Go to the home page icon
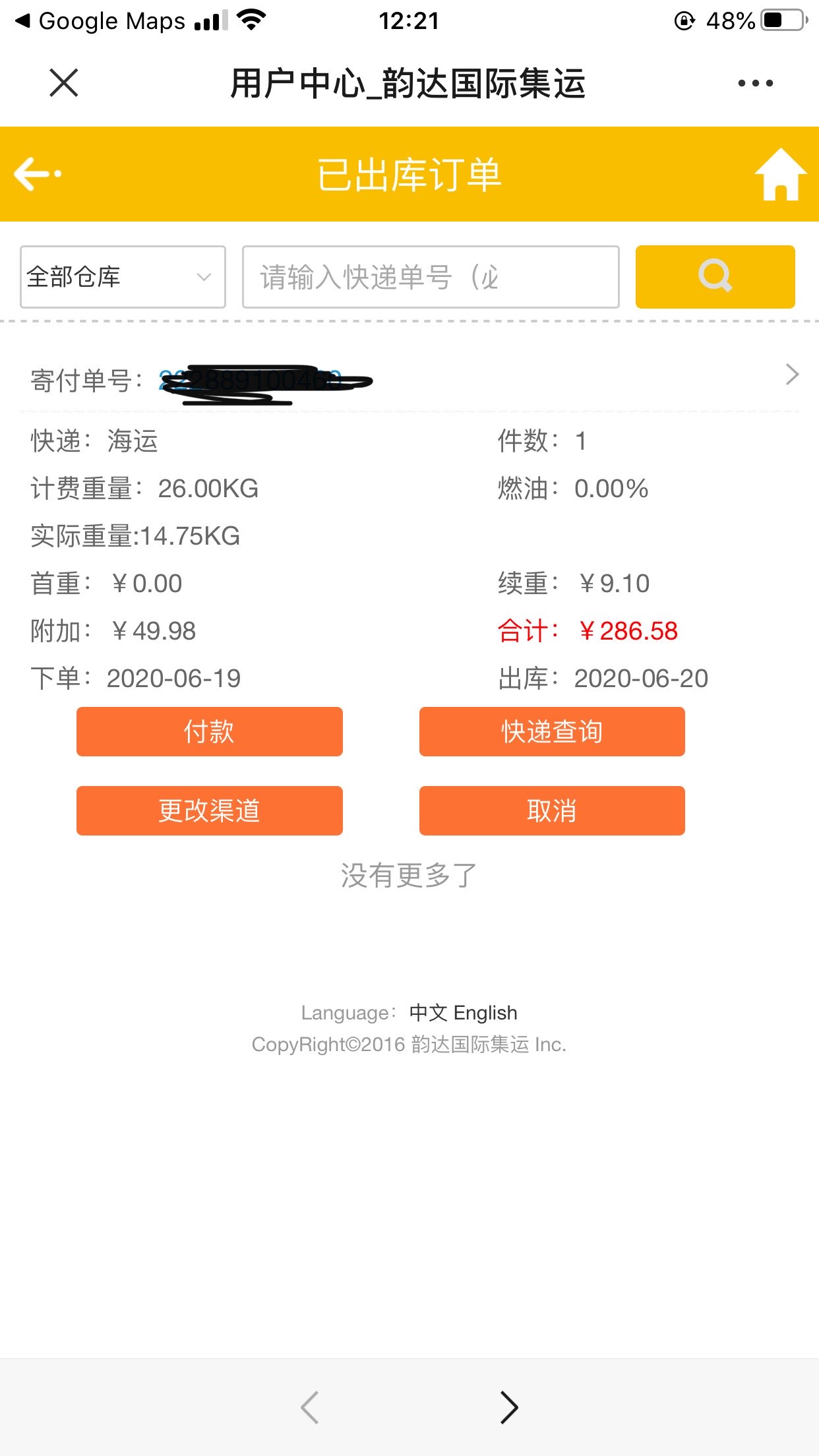Image resolution: width=819 pixels, height=1456 pixels. click(x=780, y=174)
